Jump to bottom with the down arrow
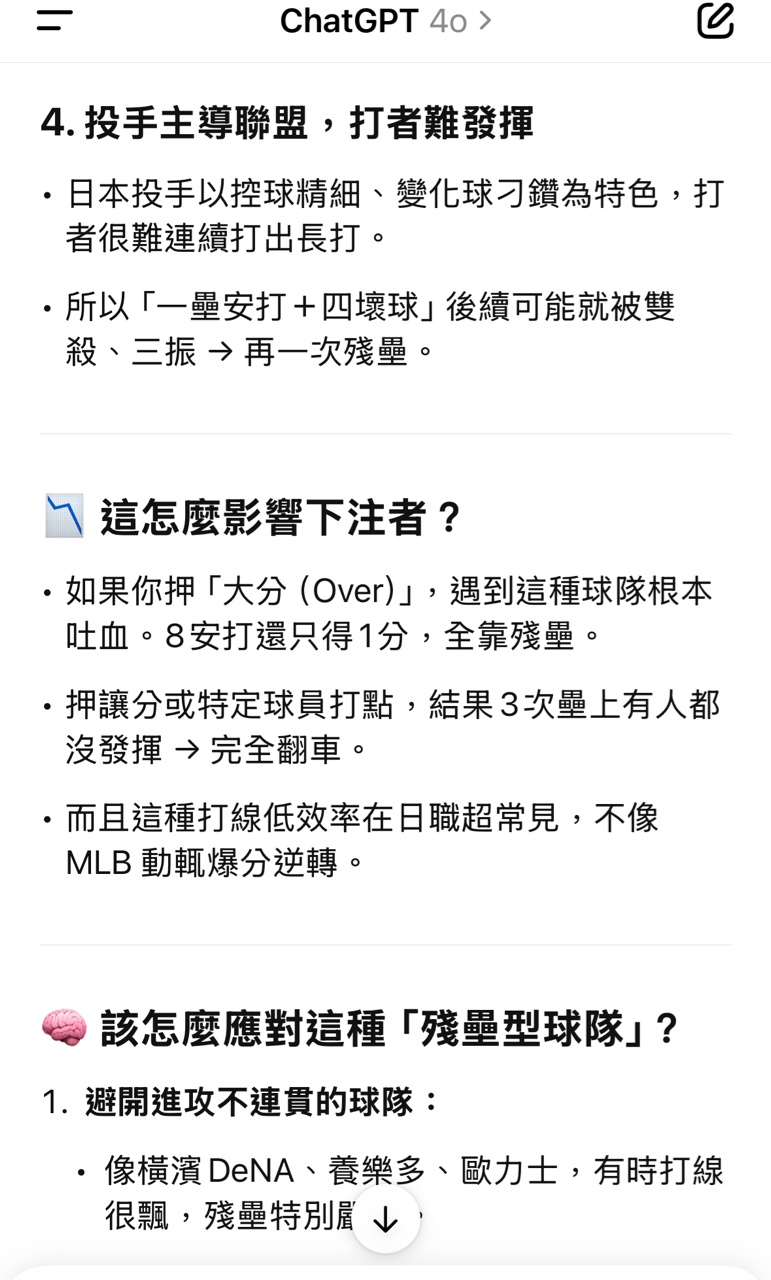 [385, 1219]
